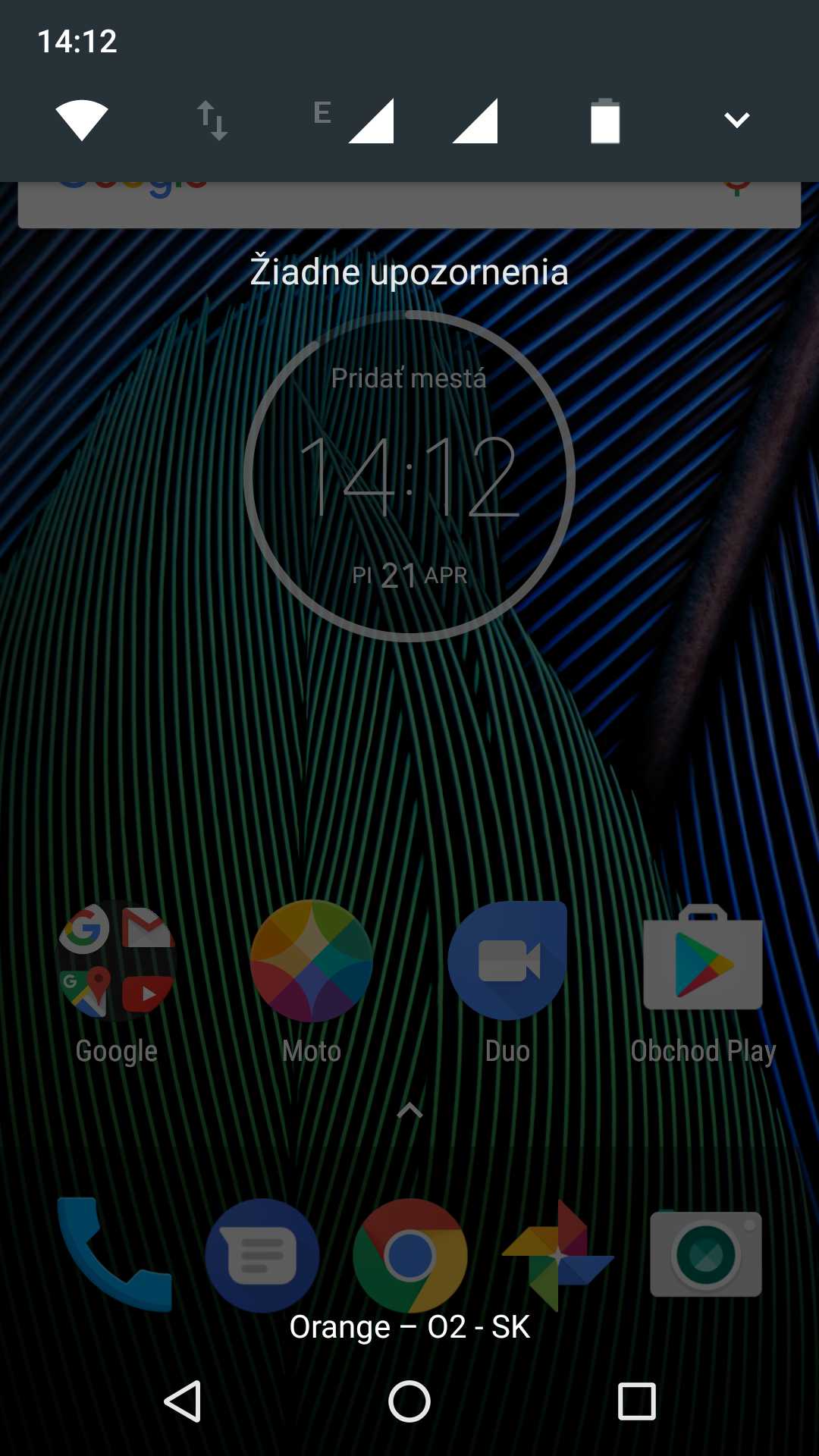The width and height of the screenshot is (819, 1456).
Task: Go back with the navigation bar
Action: click(x=183, y=1401)
